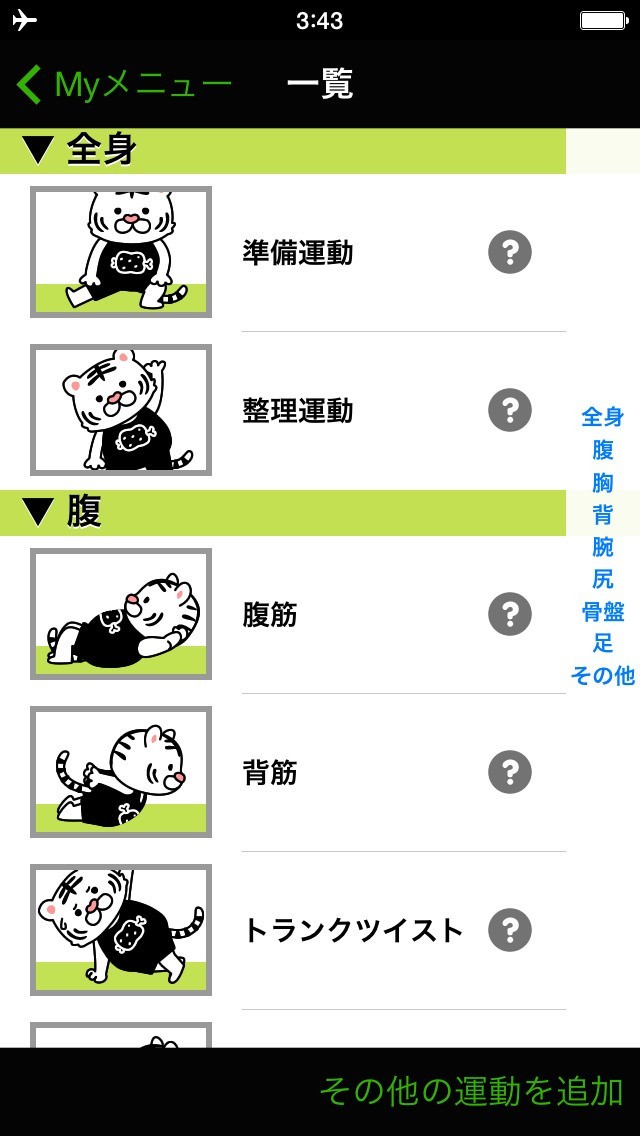
Task: Open help for 準備運動
Action: pos(509,252)
